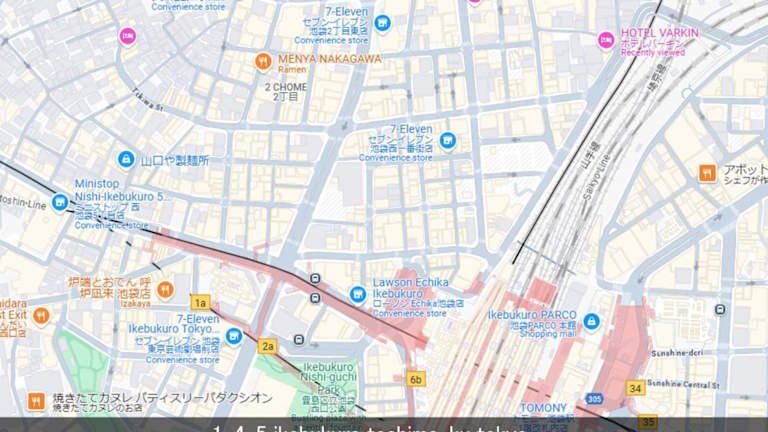Select the 焼きたてカヌレ patisserie marker

pos(36,402)
